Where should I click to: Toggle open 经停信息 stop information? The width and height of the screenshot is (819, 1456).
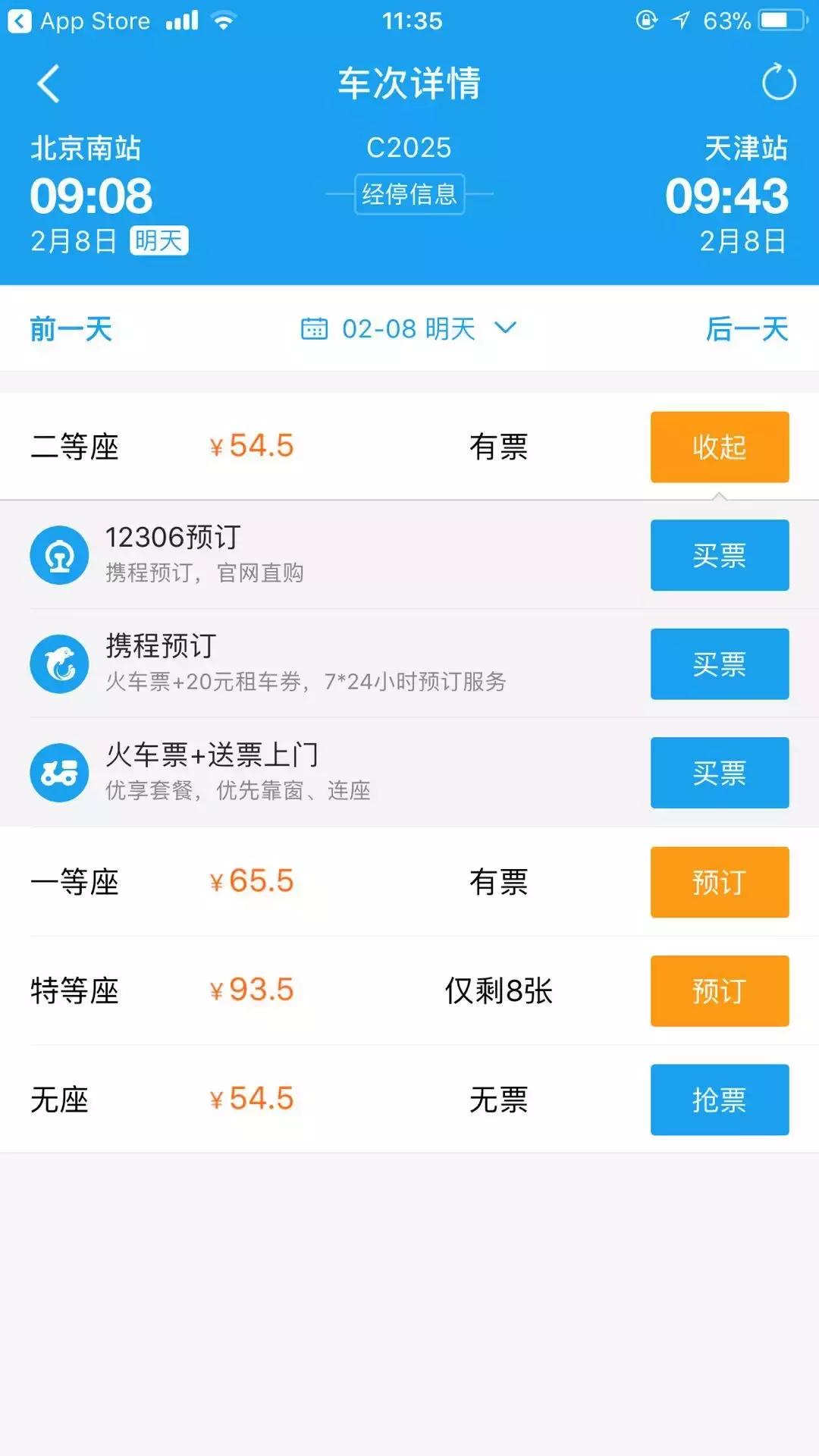click(x=409, y=196)
